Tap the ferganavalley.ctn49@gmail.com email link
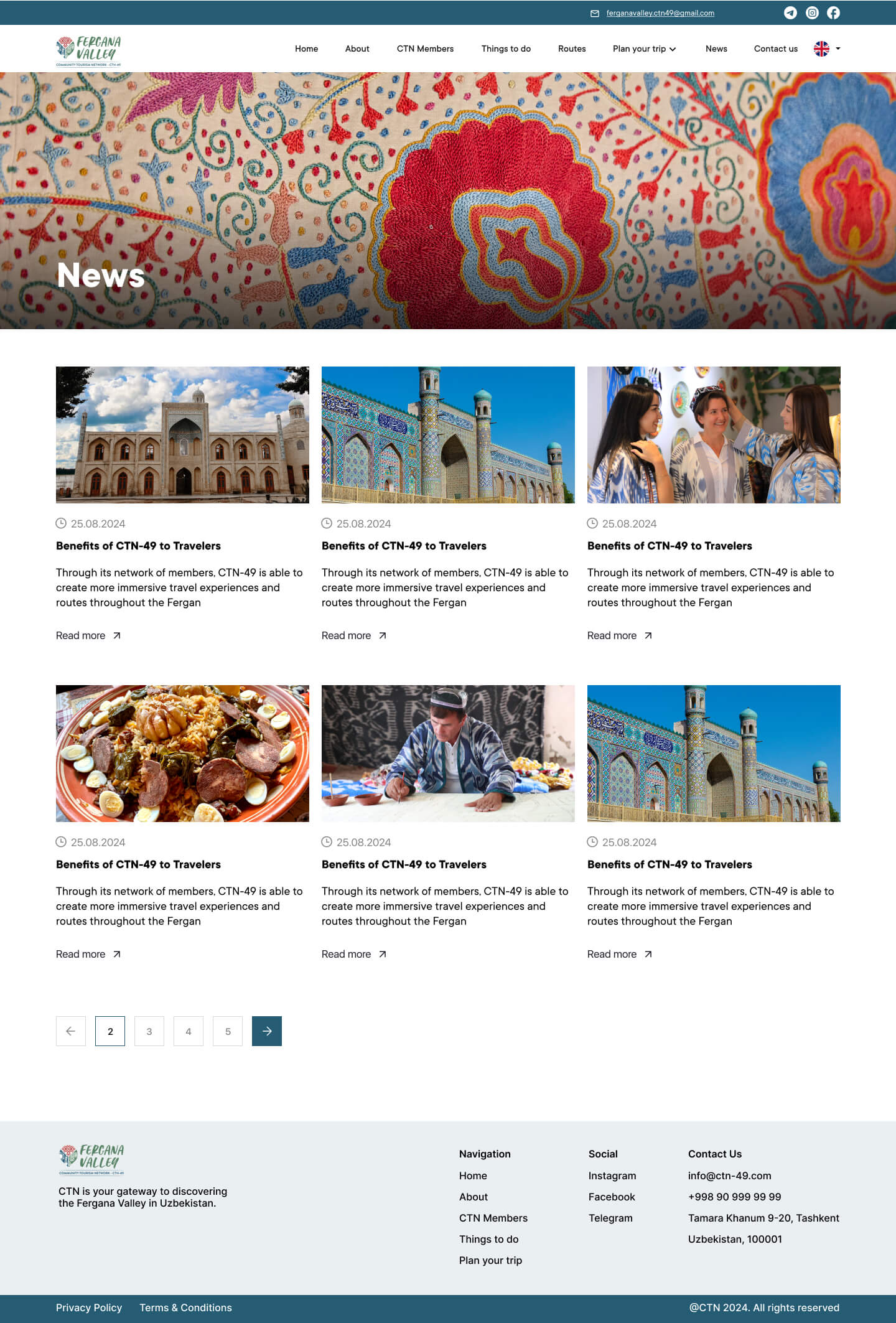Image resolution: width=896 pixels, height=1323 pixels. (660, 13)
